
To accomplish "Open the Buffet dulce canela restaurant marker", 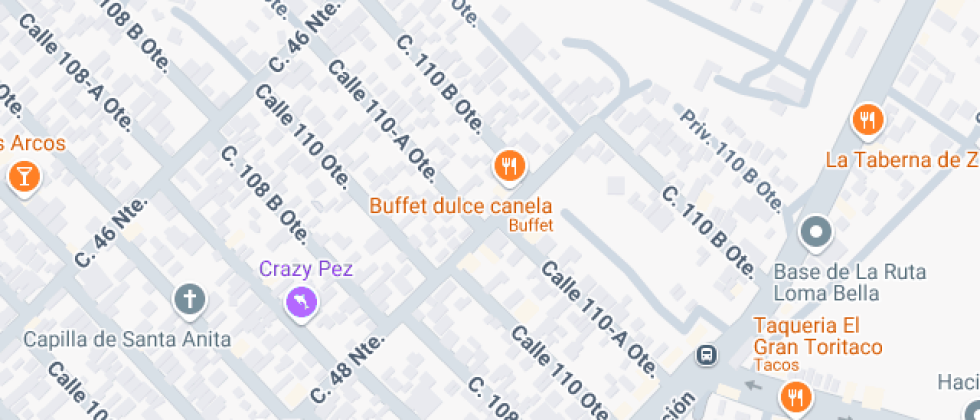I will point(510,166).
